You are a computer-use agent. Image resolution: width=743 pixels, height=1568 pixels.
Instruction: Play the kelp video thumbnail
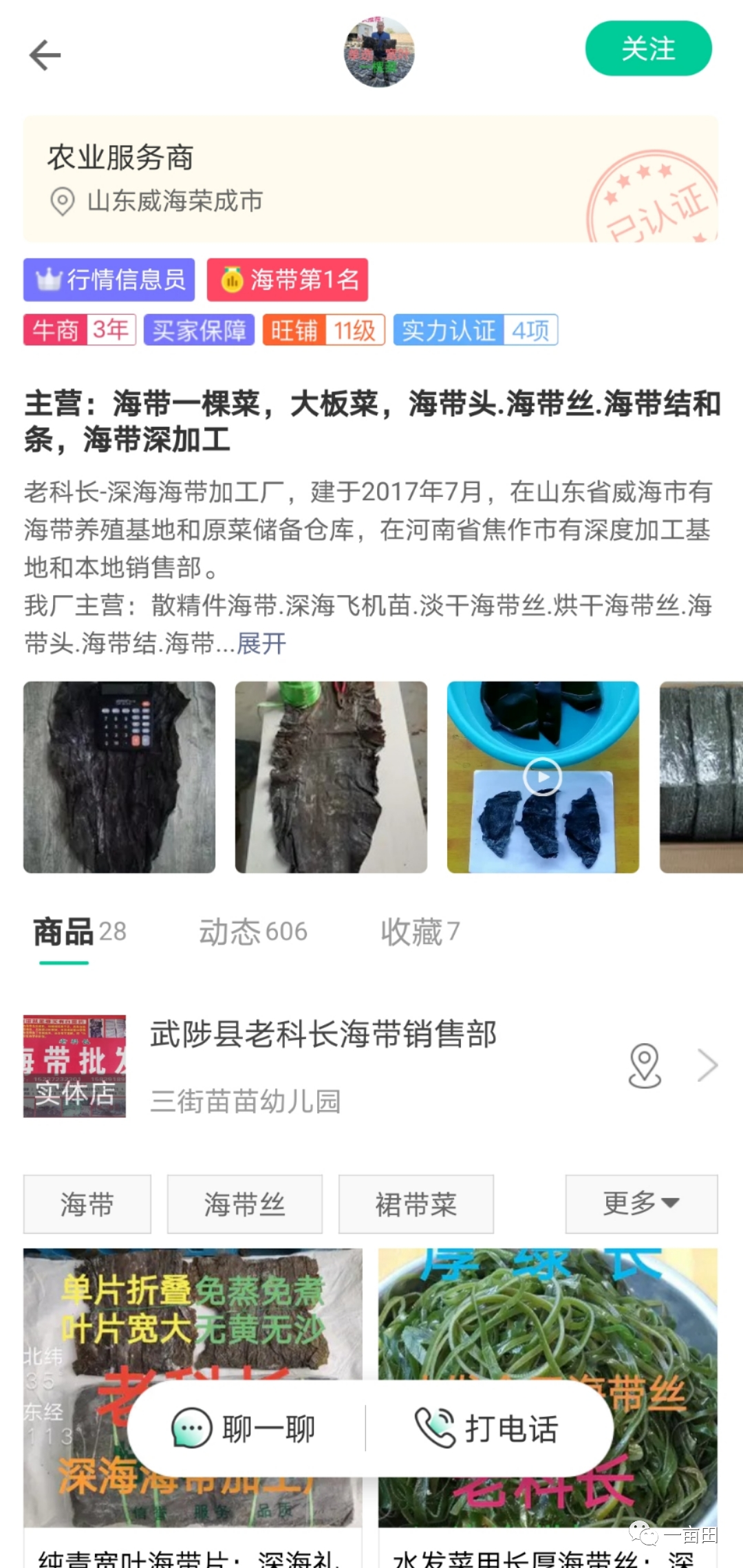tap(543, 777)
